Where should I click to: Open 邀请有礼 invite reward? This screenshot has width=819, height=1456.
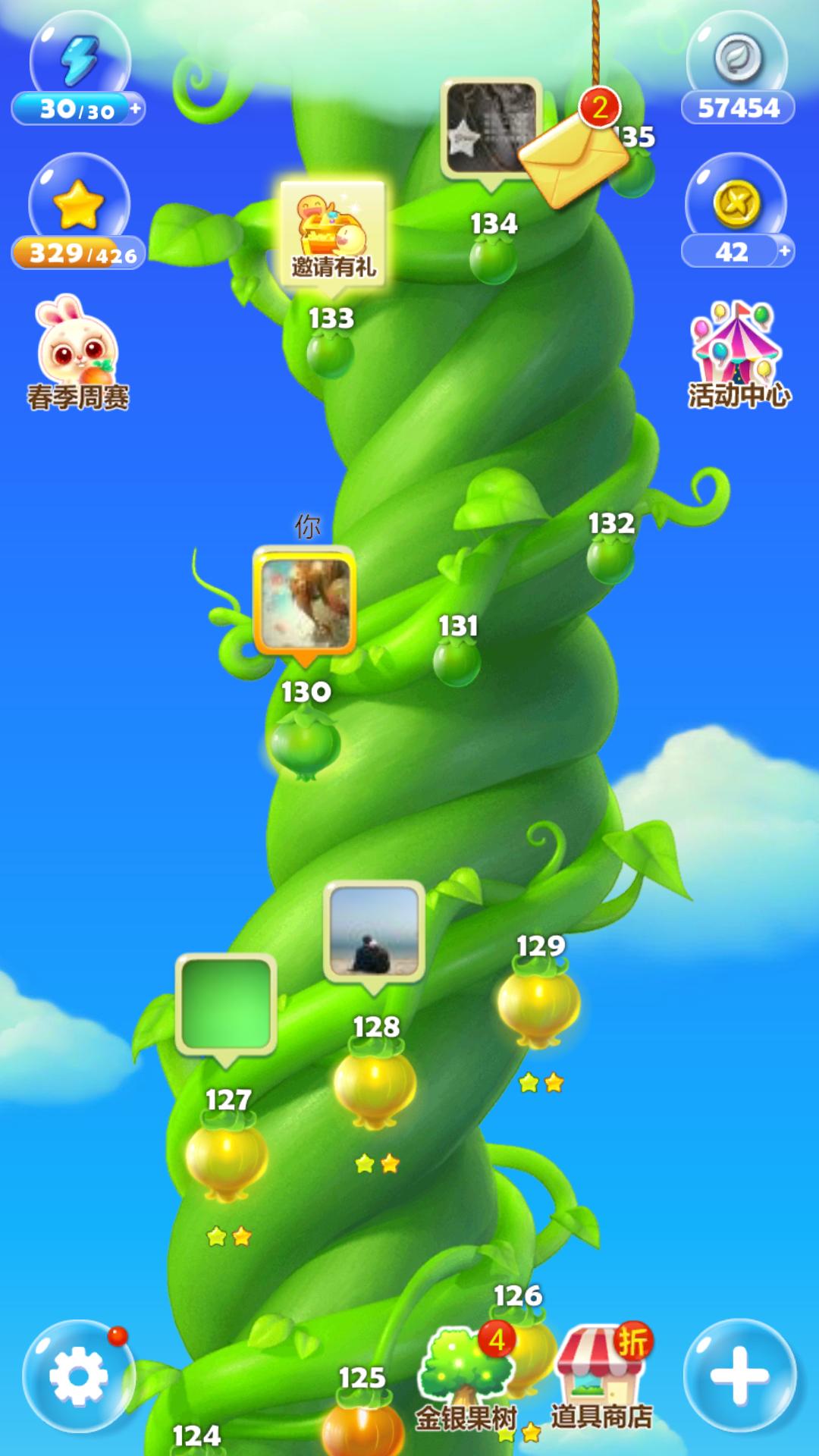[x=333, y=234]
